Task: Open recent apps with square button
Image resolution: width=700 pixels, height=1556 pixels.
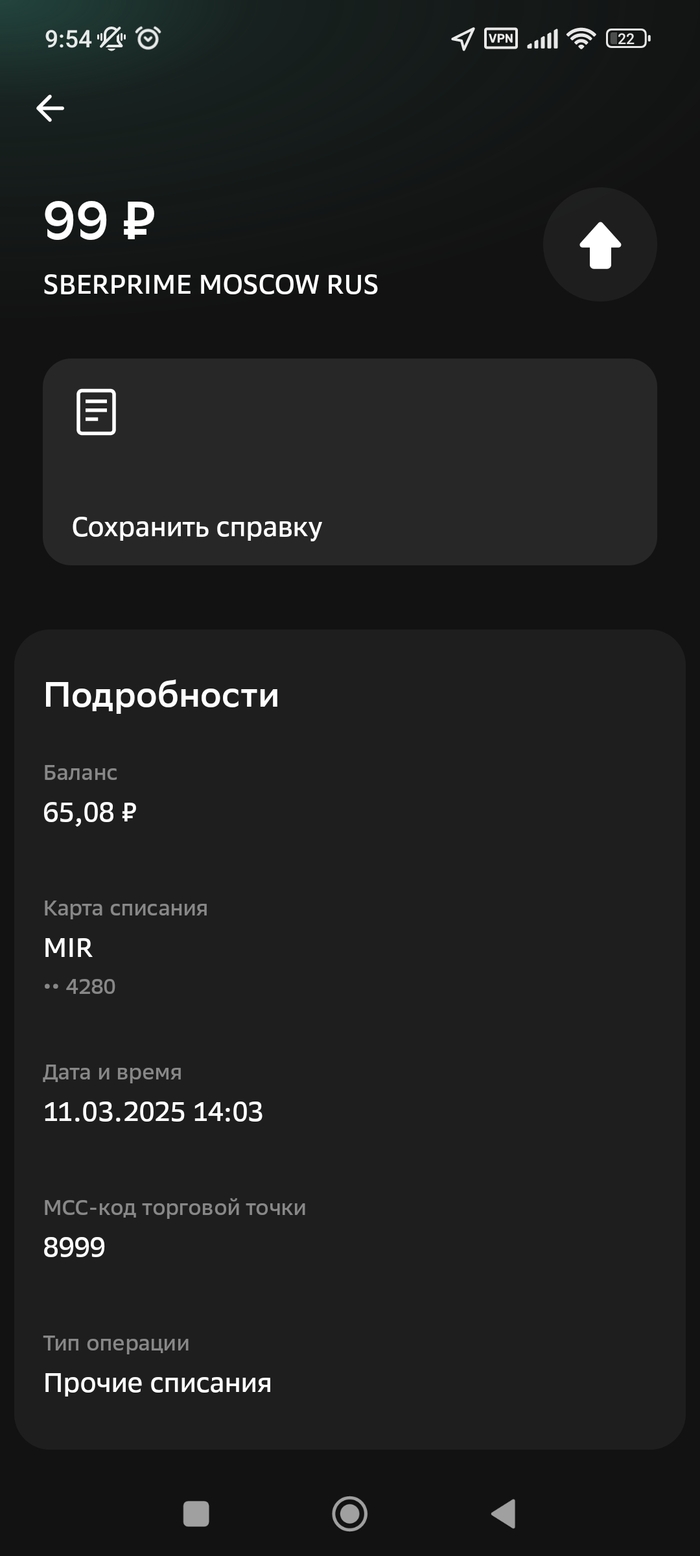Action: [x=196, y=1513]
